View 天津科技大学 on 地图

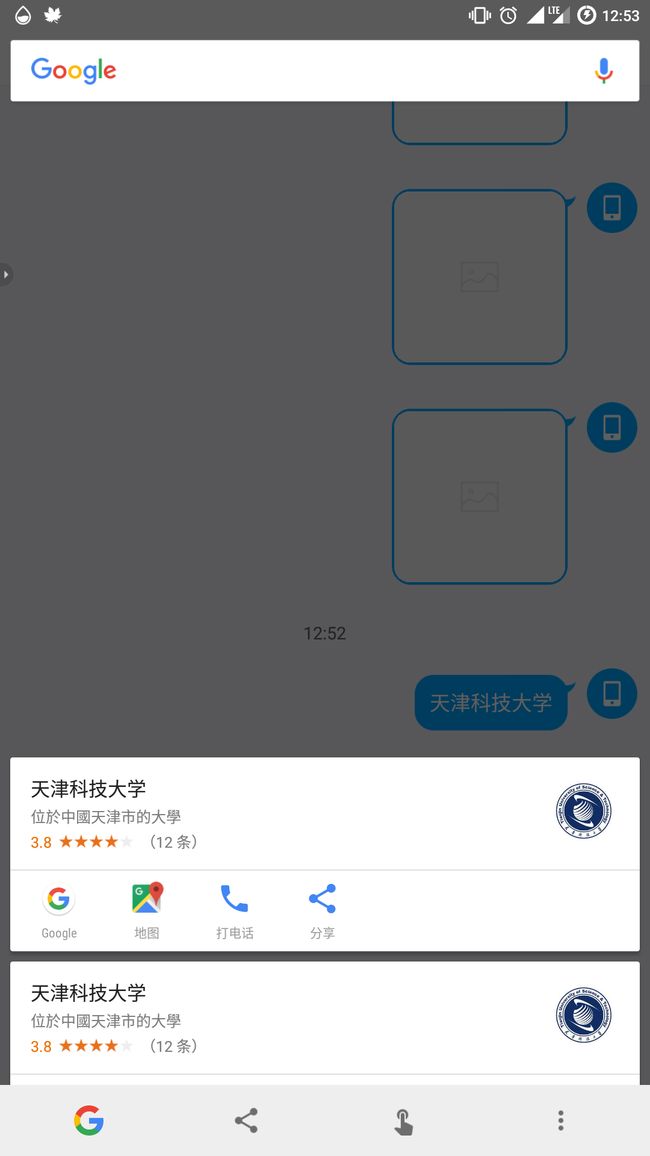pyautogui.click(x=147, y=911)
